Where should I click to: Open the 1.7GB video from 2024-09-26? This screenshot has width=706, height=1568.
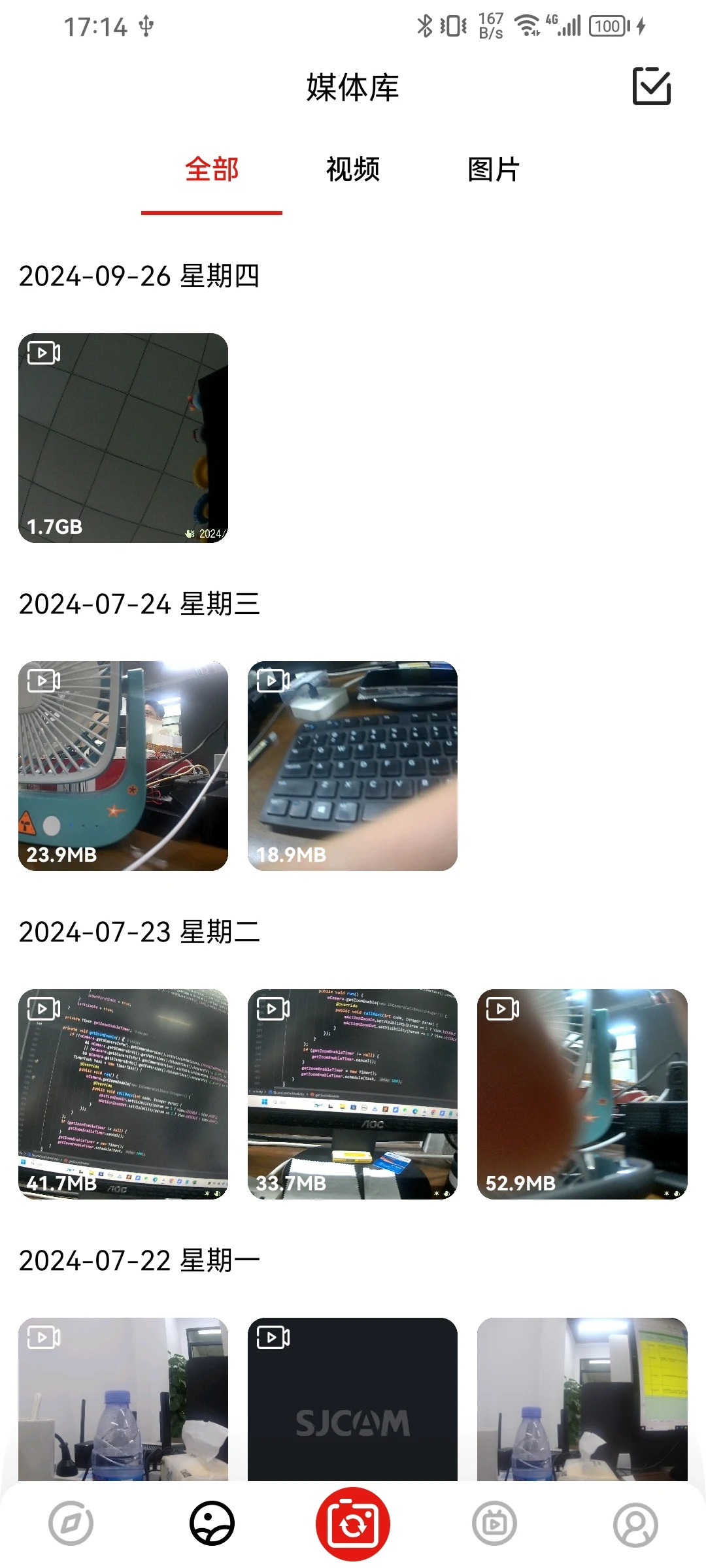click(x=124, y=438)
